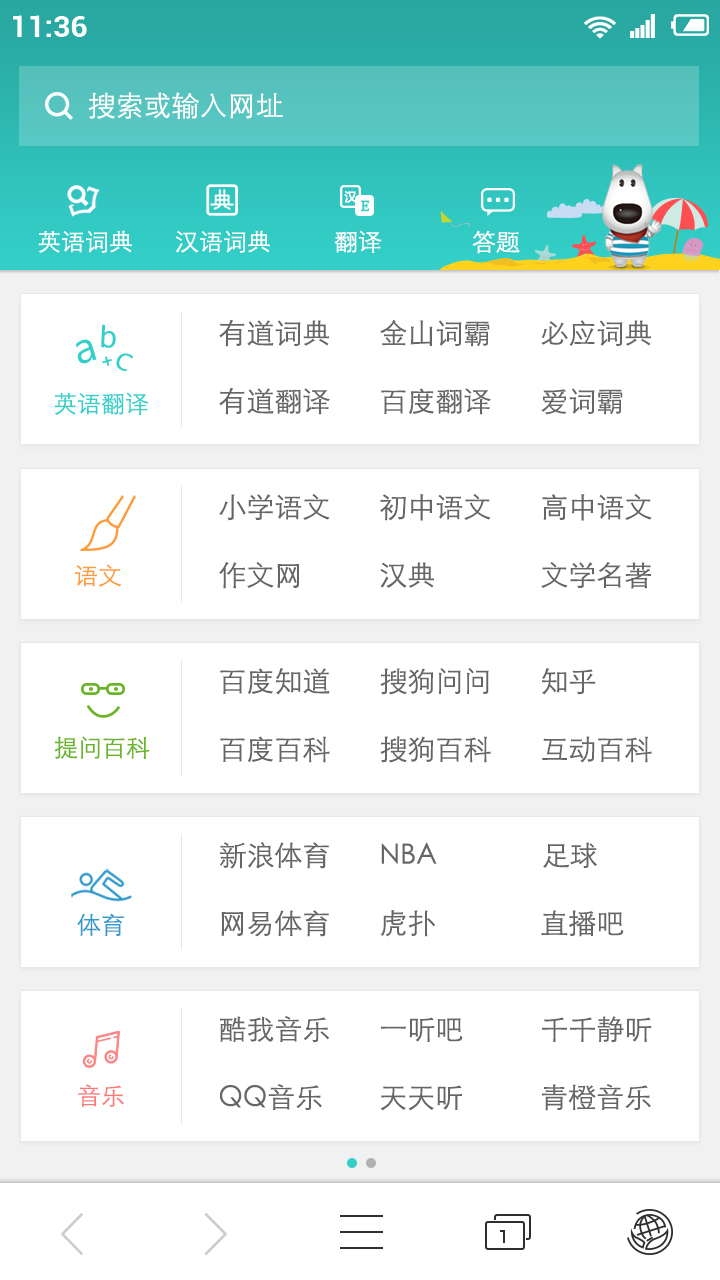Viewport: 720px width, 1280px height.
Task: Open 百度百科
Action: [274, 750]
